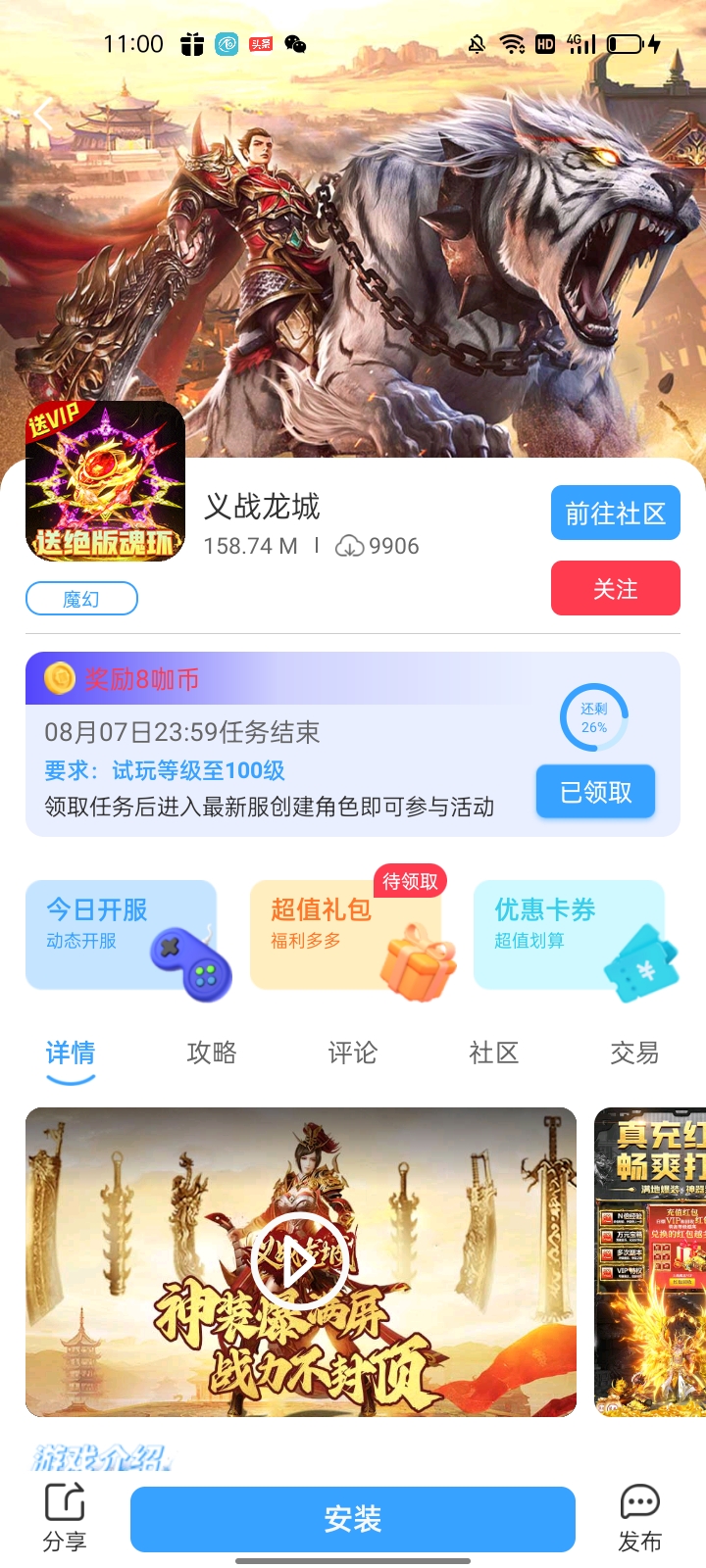Play the game promo video
This screenshot has height=1568, width=706.
[298, 1262]
